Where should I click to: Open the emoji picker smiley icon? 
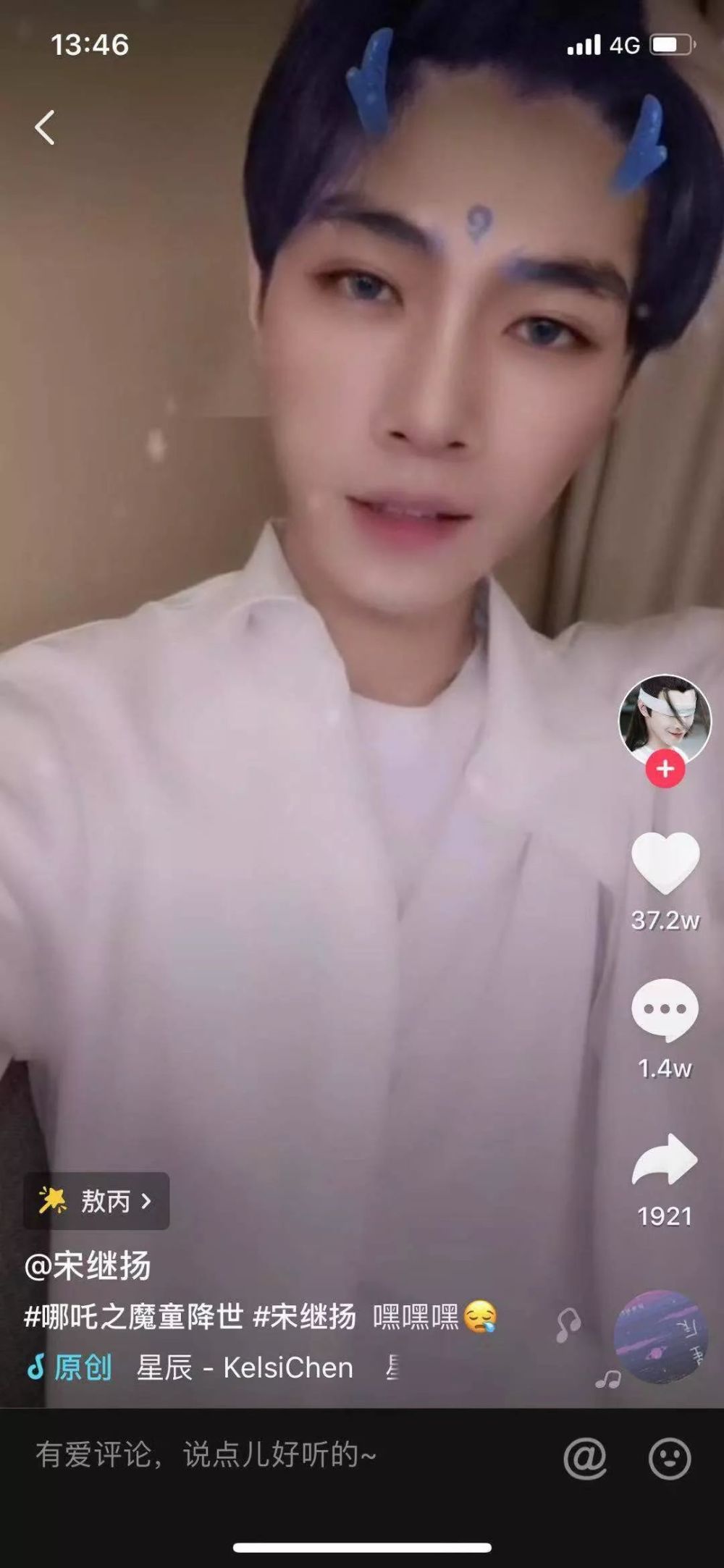(x=670, y=1457)
